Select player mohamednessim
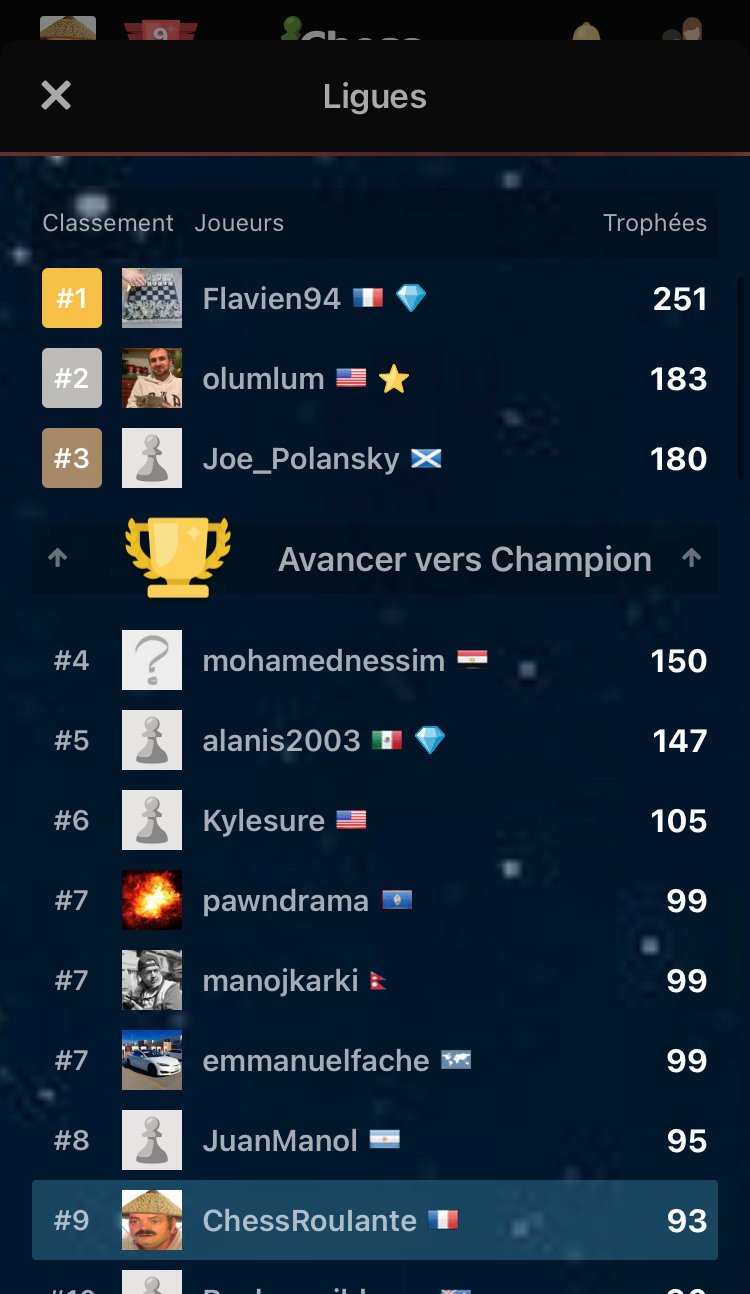 (375, 660)
